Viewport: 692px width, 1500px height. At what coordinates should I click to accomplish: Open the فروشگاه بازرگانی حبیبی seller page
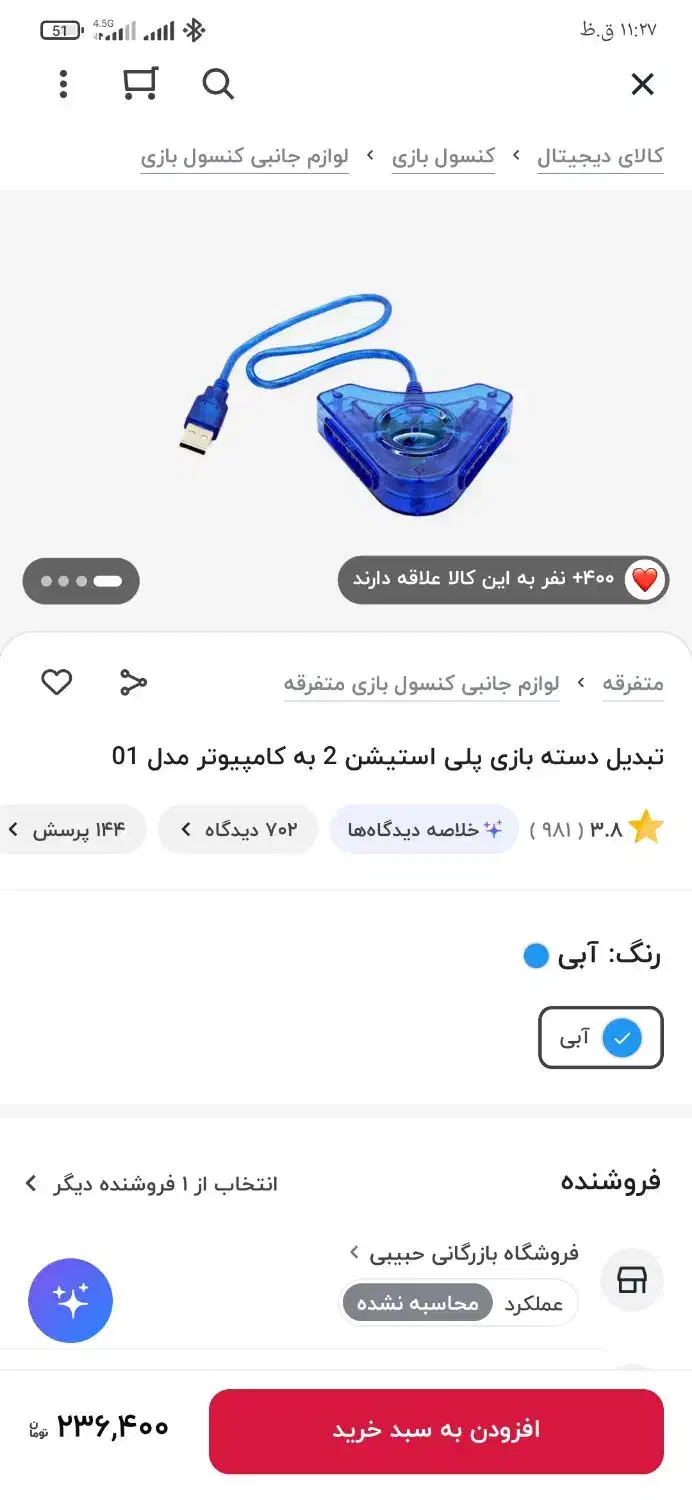(x=464, y=1253)
